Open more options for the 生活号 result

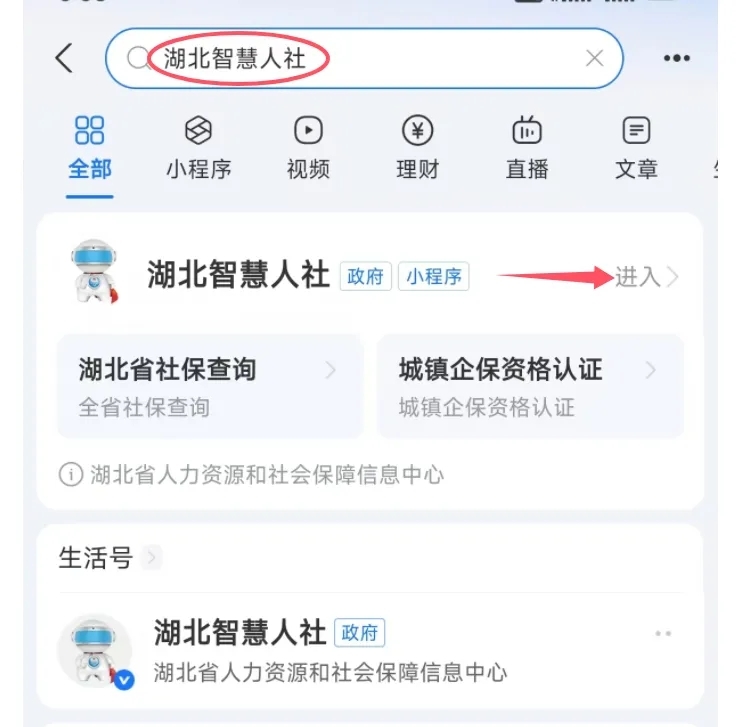coord(663,633)
